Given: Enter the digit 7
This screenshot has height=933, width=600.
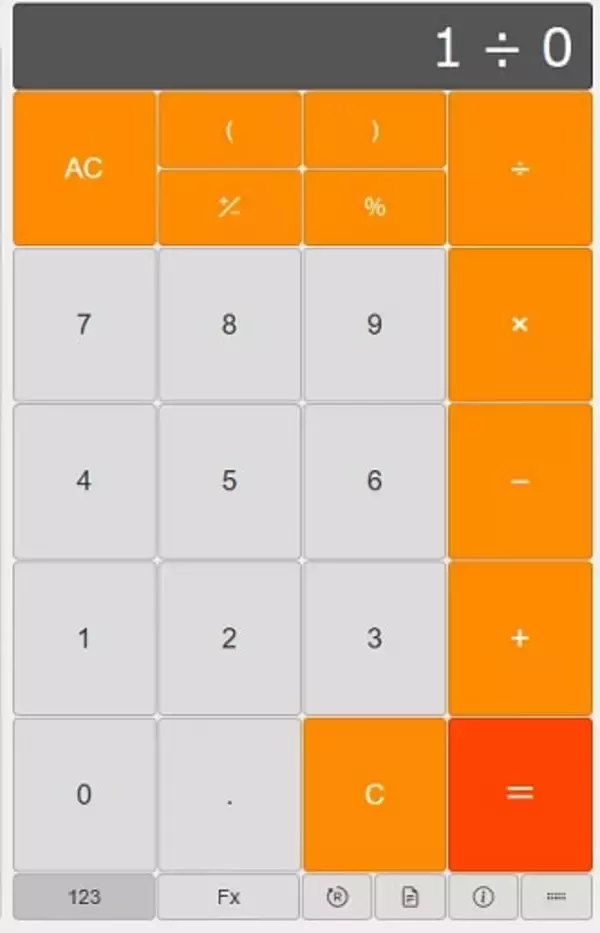Looking at the screenshot, I should click(x=84, y=324).
